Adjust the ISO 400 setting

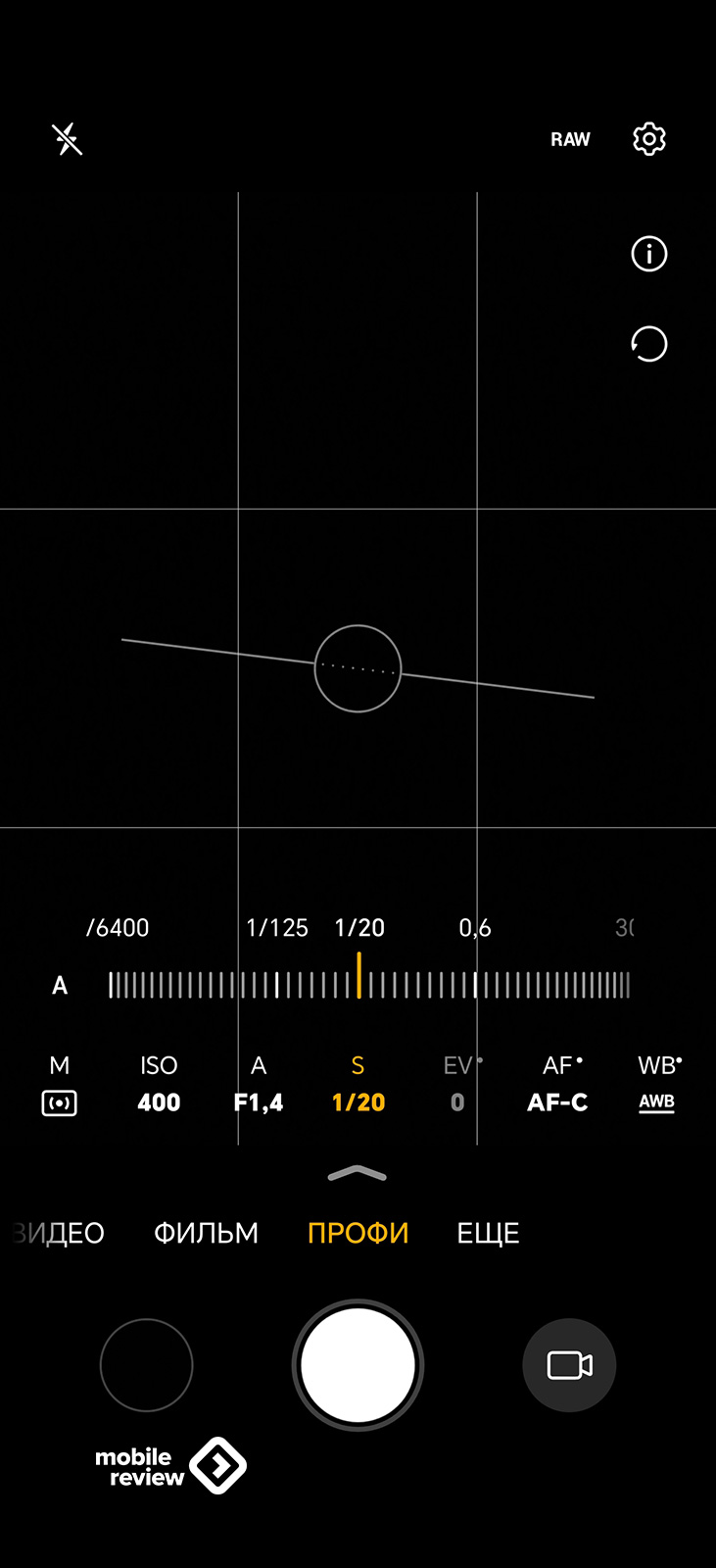pyautogui.click(x=159, y=1085)
